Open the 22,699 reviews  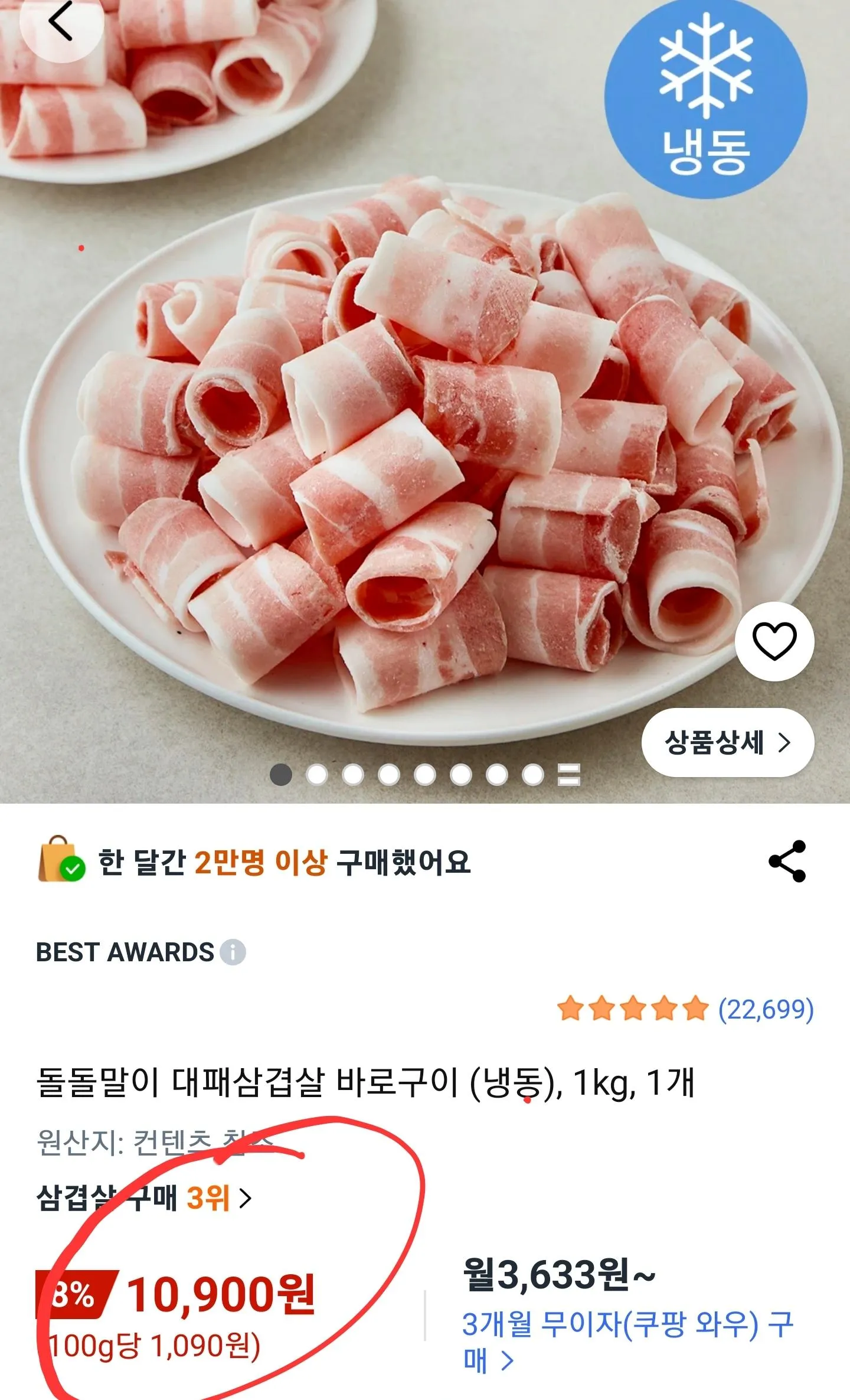766,1009
